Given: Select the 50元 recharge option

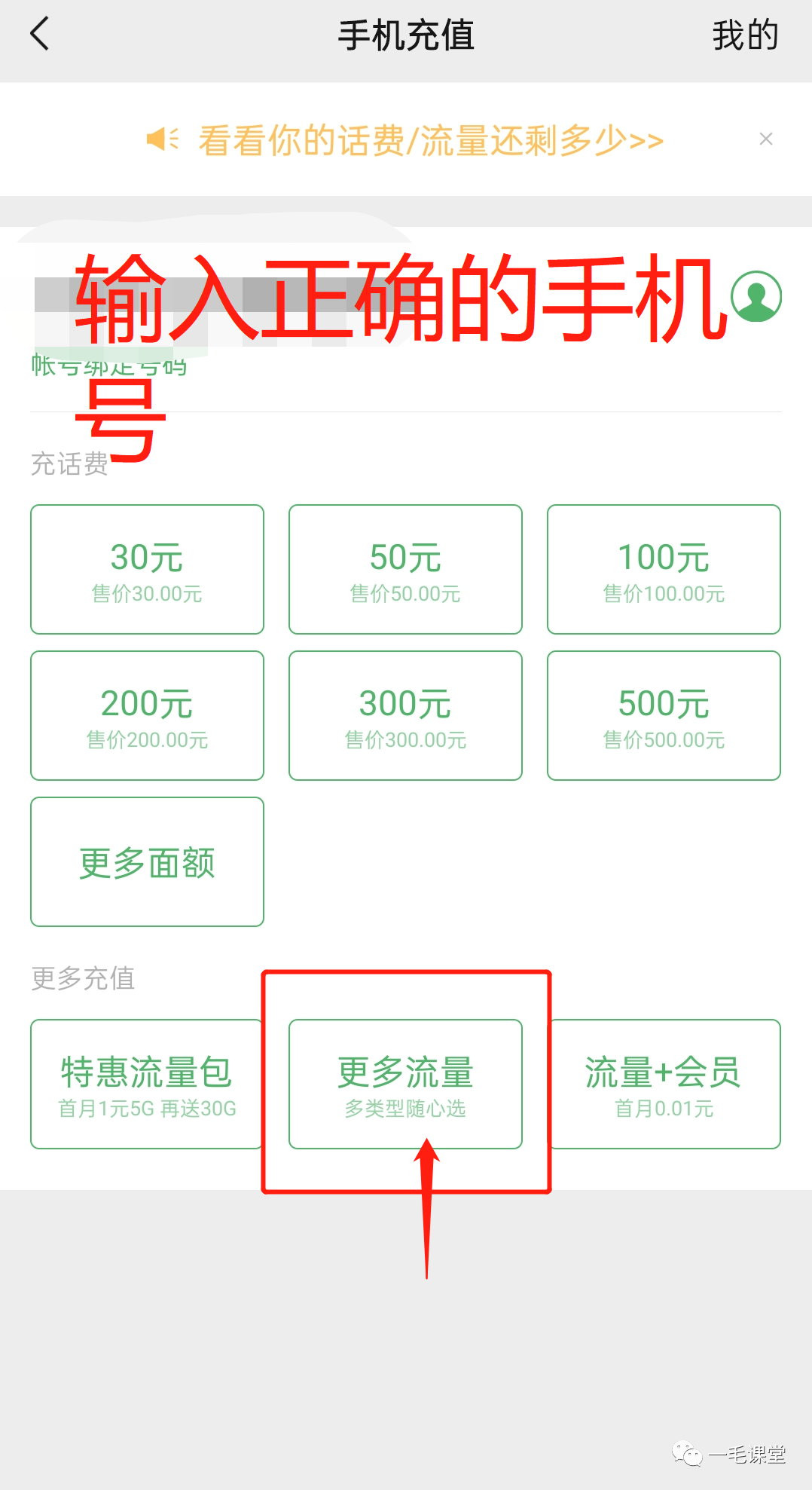Looking at the screenshot, I should pyautogui.click(x=405, y=569).
